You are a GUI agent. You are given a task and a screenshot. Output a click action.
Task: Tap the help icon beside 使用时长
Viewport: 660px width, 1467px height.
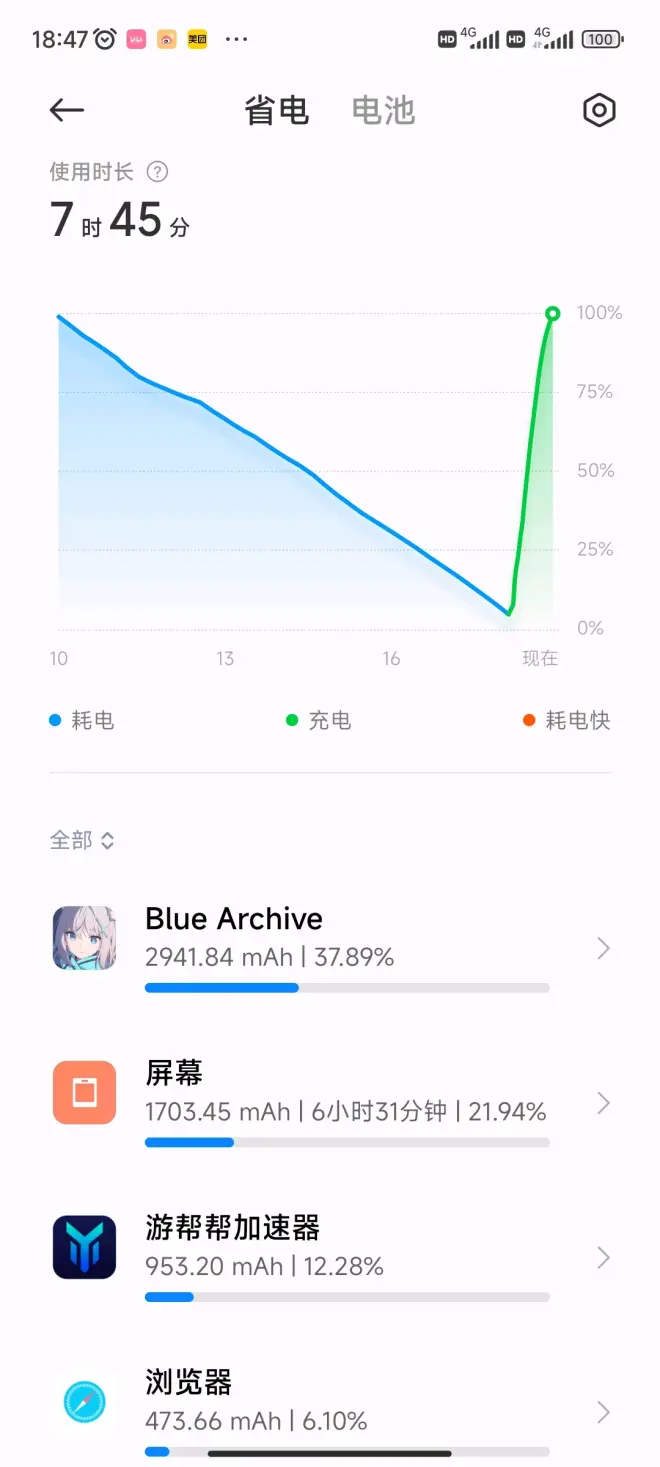click(x=157, y=172)
